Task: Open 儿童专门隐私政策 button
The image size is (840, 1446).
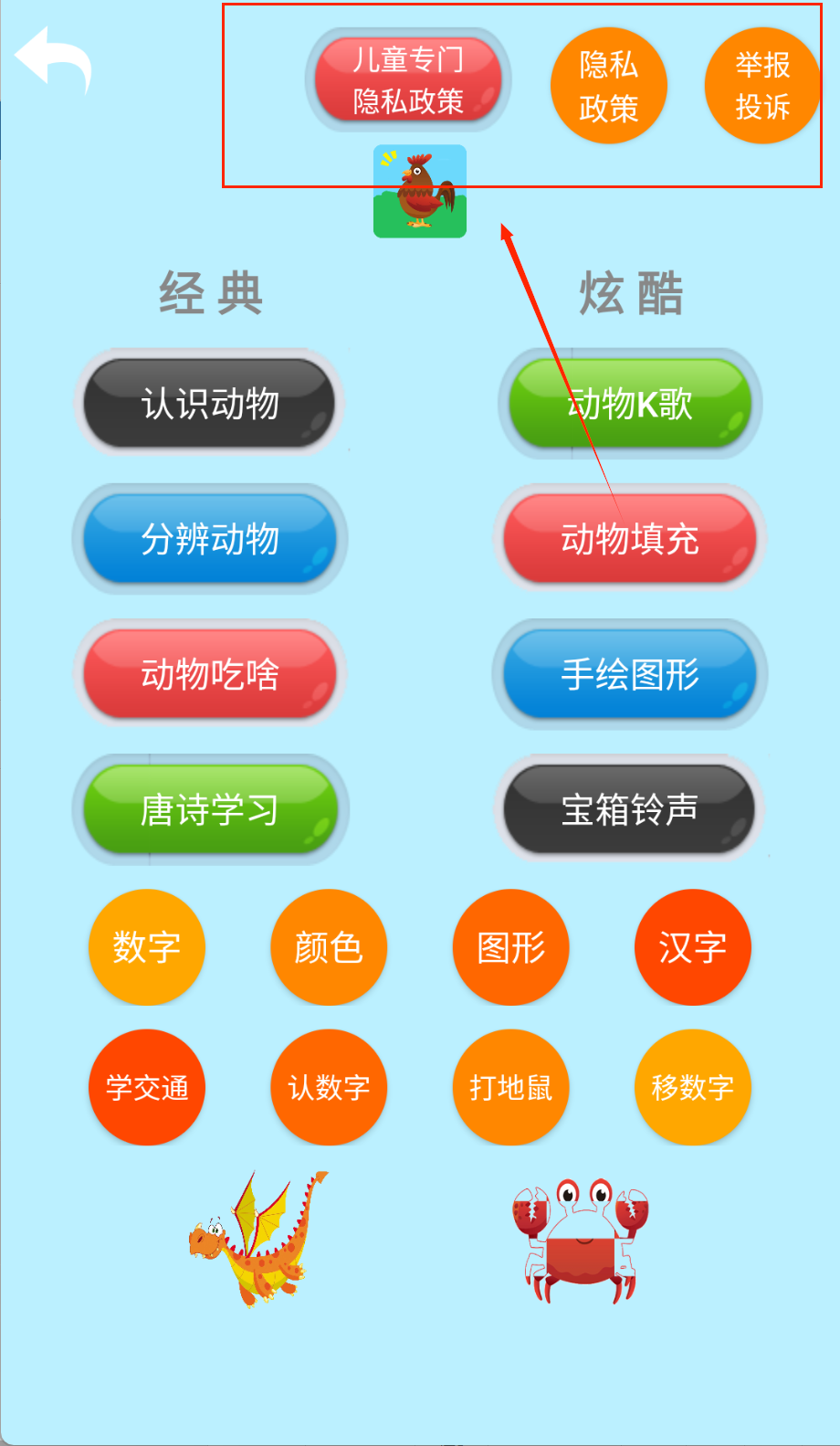Action: click(408, 80)
